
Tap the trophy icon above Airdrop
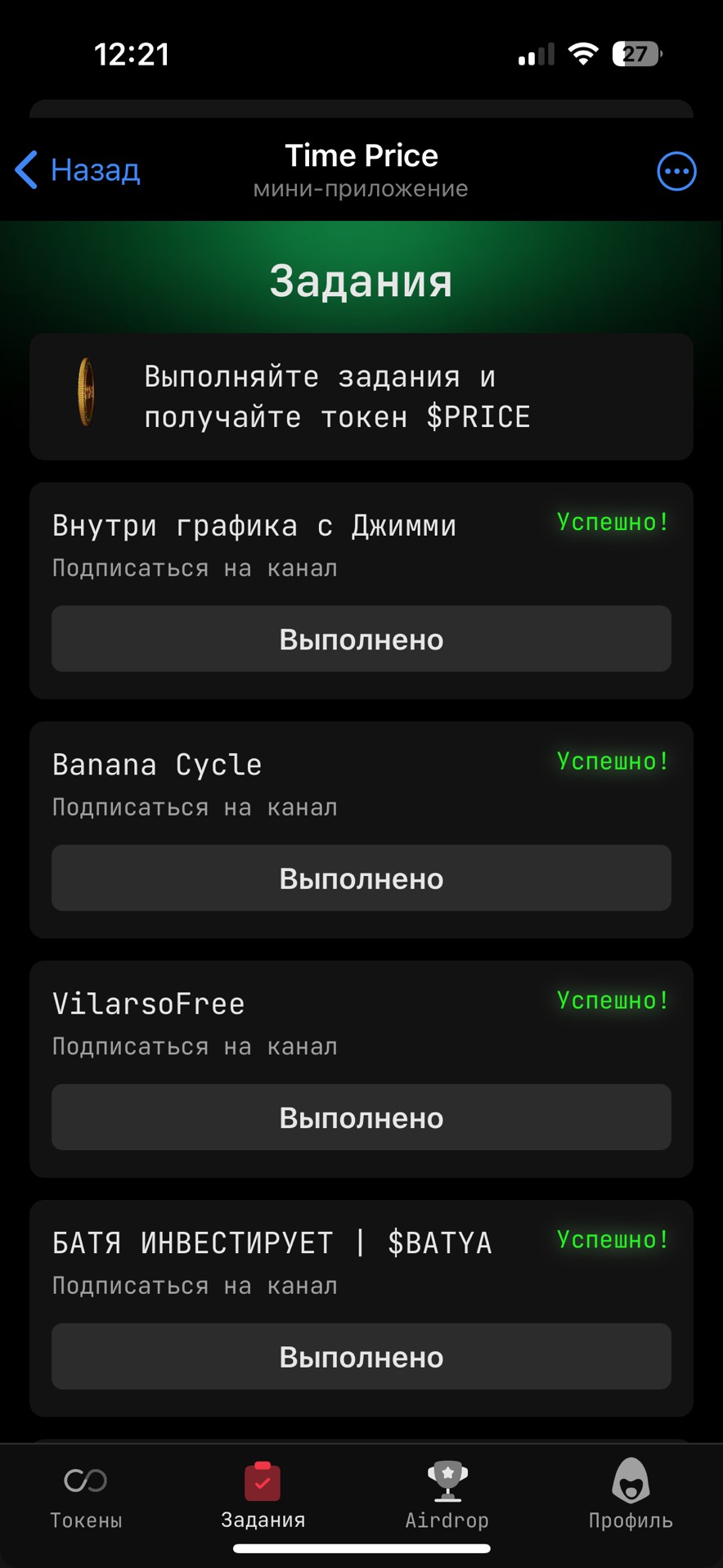[447, 1480]
